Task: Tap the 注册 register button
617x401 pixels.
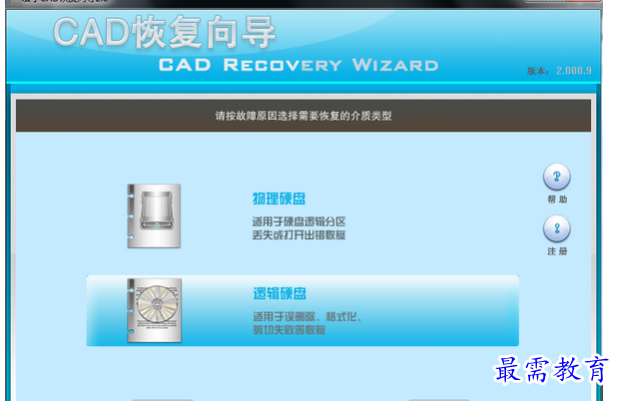Action: point(556,231)
